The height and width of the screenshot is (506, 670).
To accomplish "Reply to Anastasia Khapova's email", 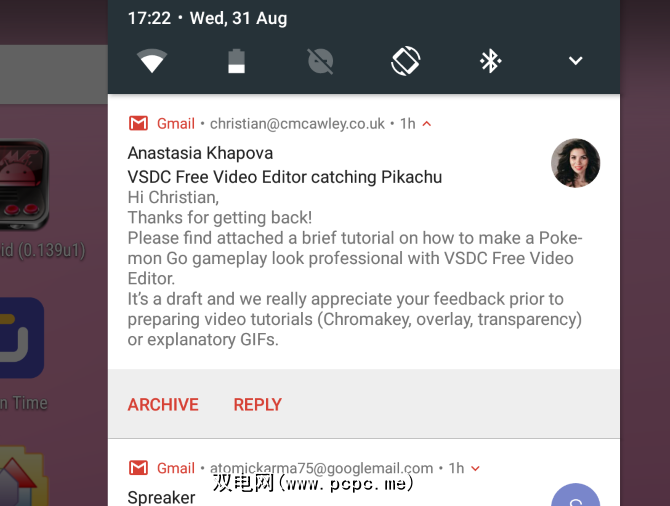I will (x=257, y=405).
